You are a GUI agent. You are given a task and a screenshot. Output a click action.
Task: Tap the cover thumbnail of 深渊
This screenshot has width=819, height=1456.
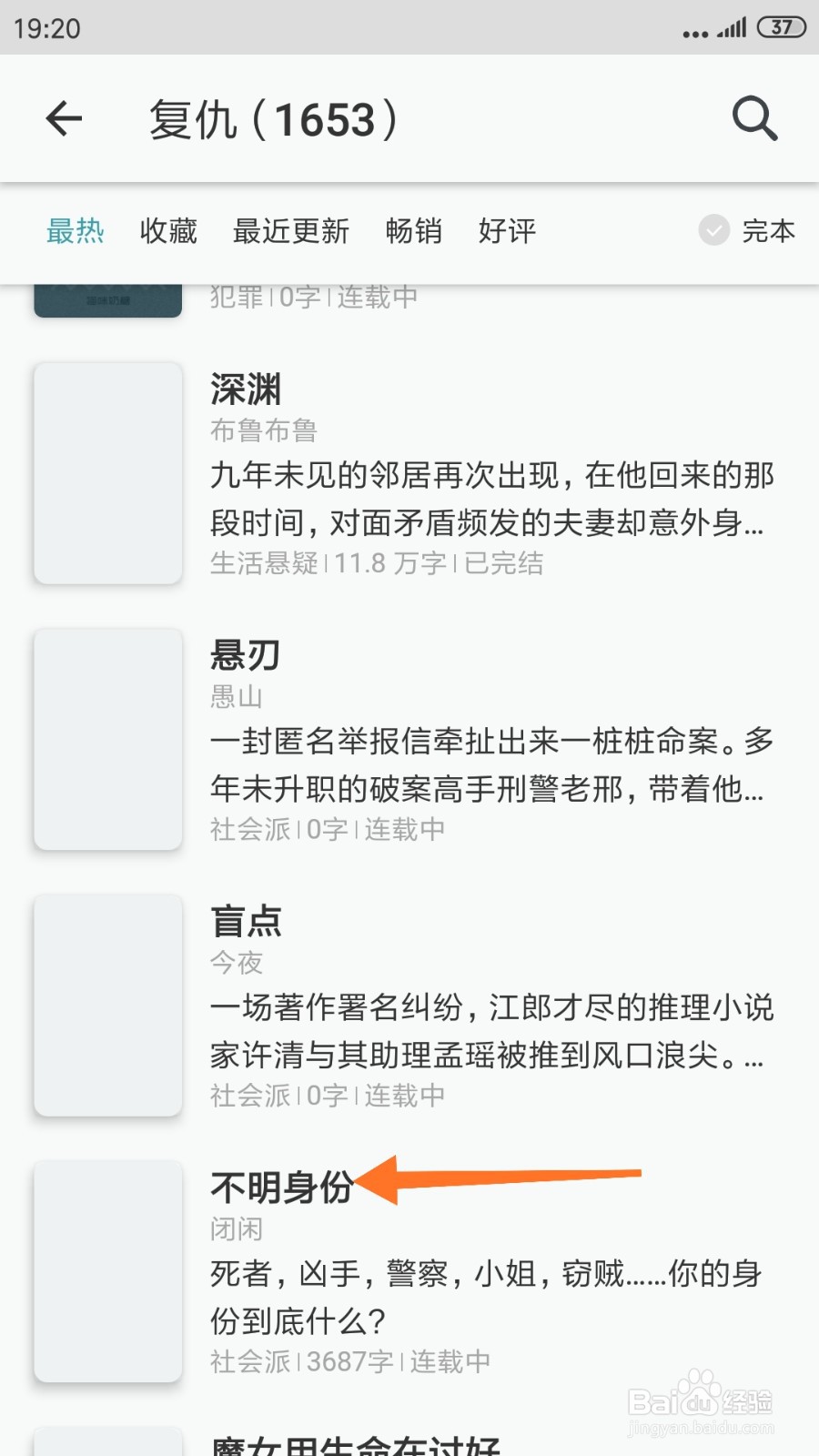point(106,471)
